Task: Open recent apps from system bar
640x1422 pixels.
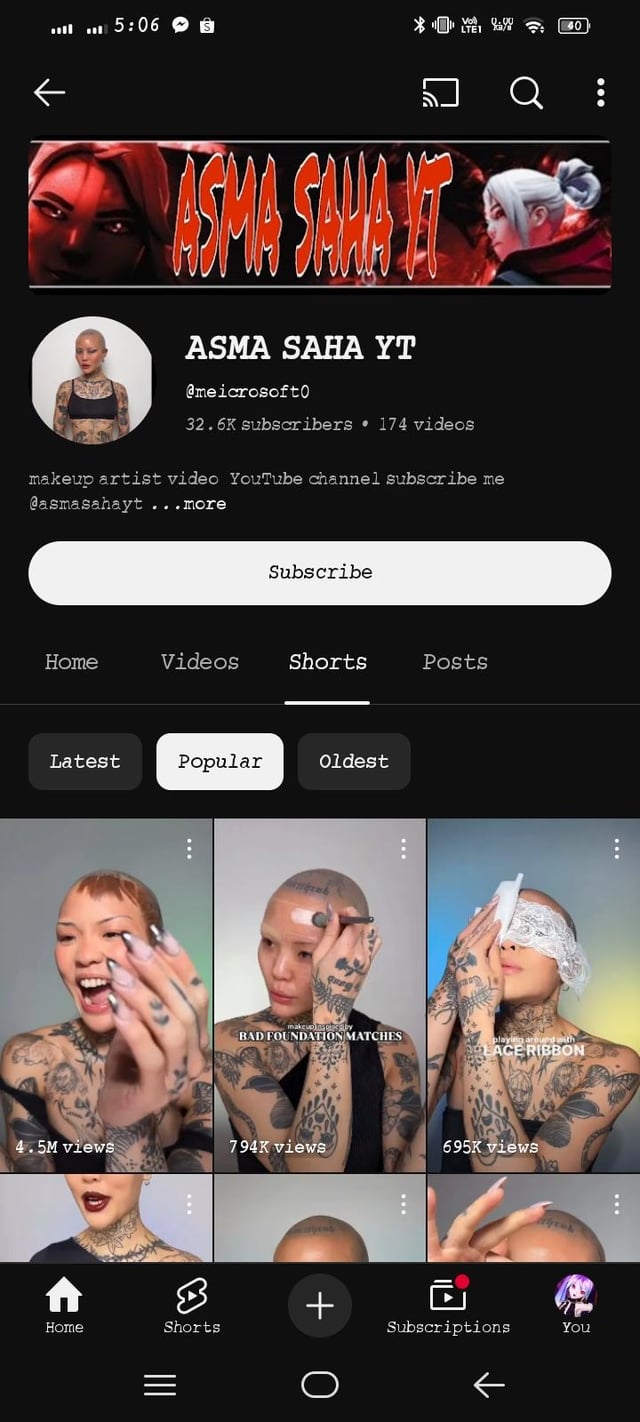Action: pos(160,1385)
